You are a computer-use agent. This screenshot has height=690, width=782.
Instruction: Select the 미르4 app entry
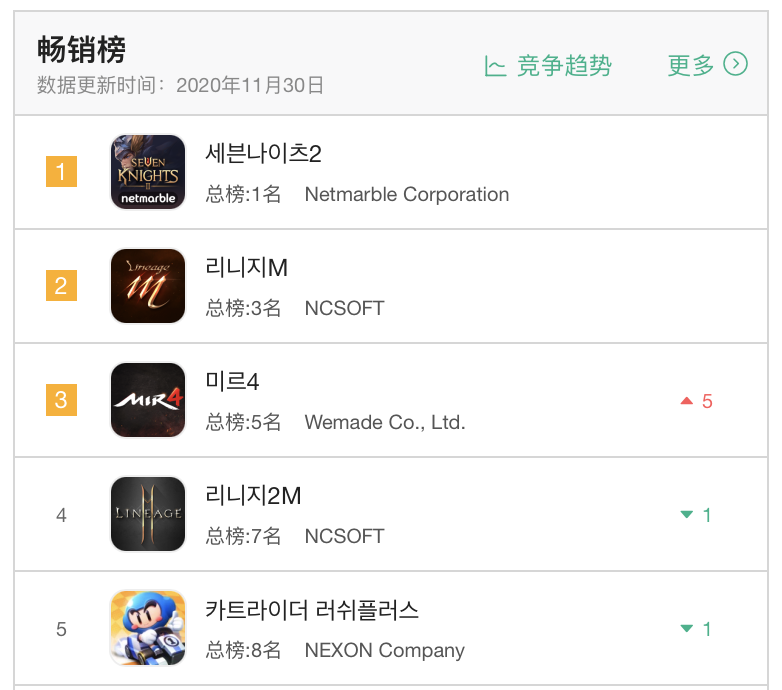(232, 382)
